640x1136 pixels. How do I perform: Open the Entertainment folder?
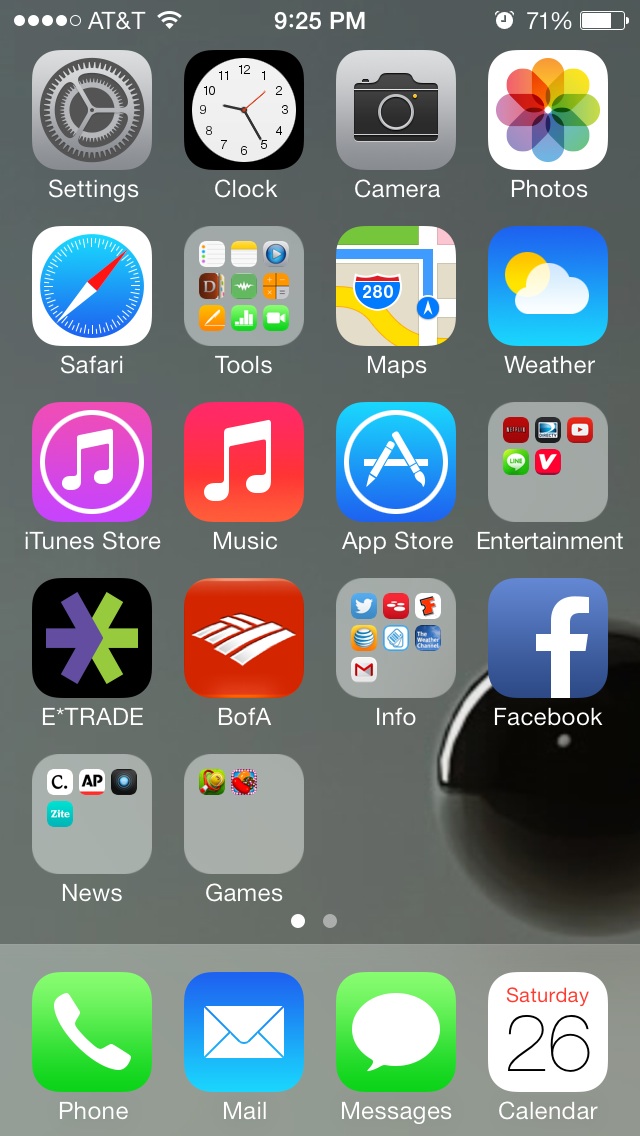[x=548, y=462]
